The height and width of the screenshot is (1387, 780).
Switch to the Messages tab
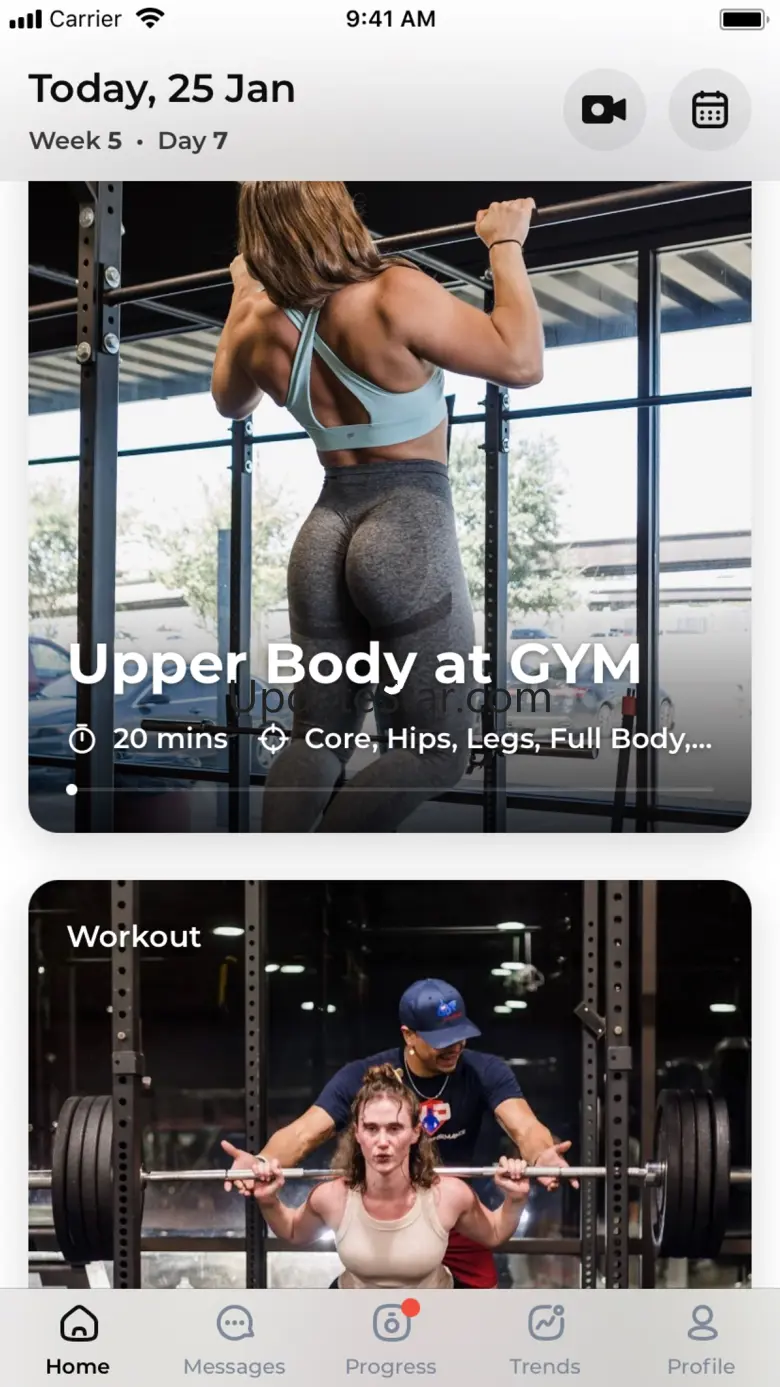pyautogui.click(x=234, y=1340)
